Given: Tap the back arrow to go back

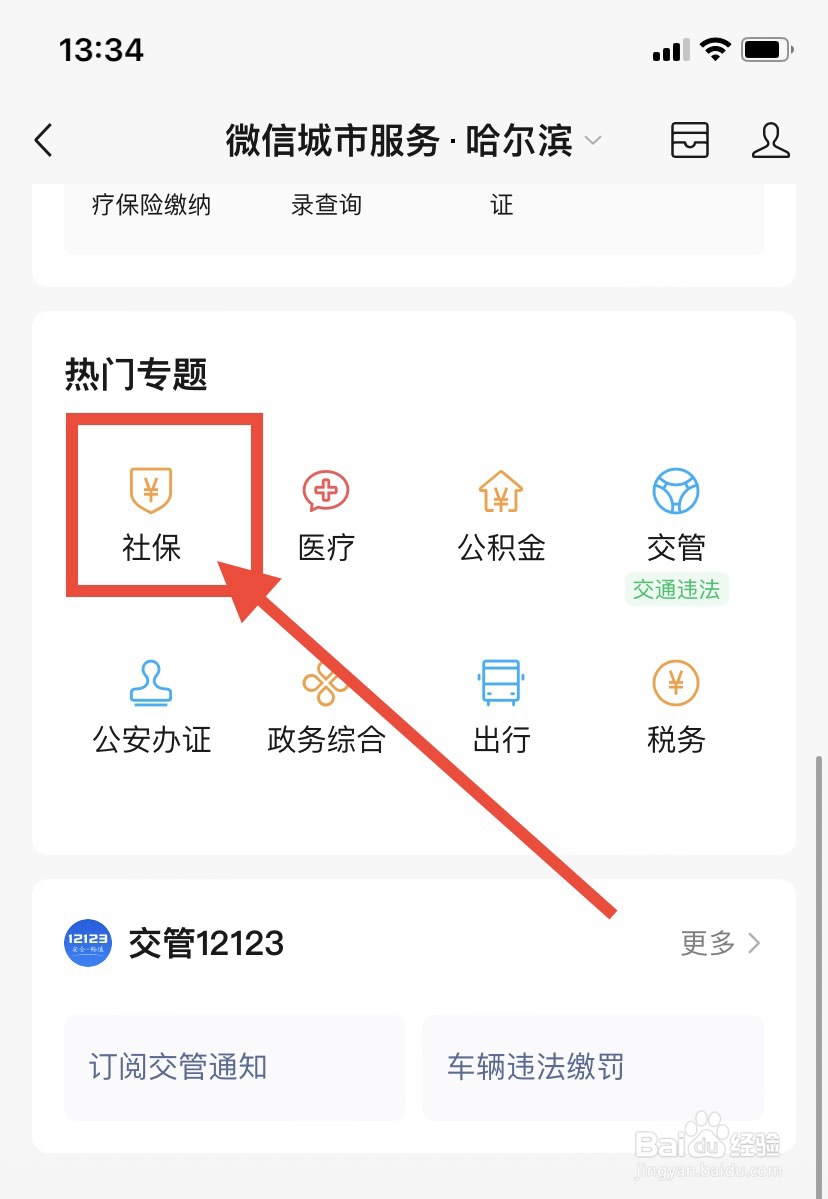Looking at the screenshot, I should (x=42, y=141).
